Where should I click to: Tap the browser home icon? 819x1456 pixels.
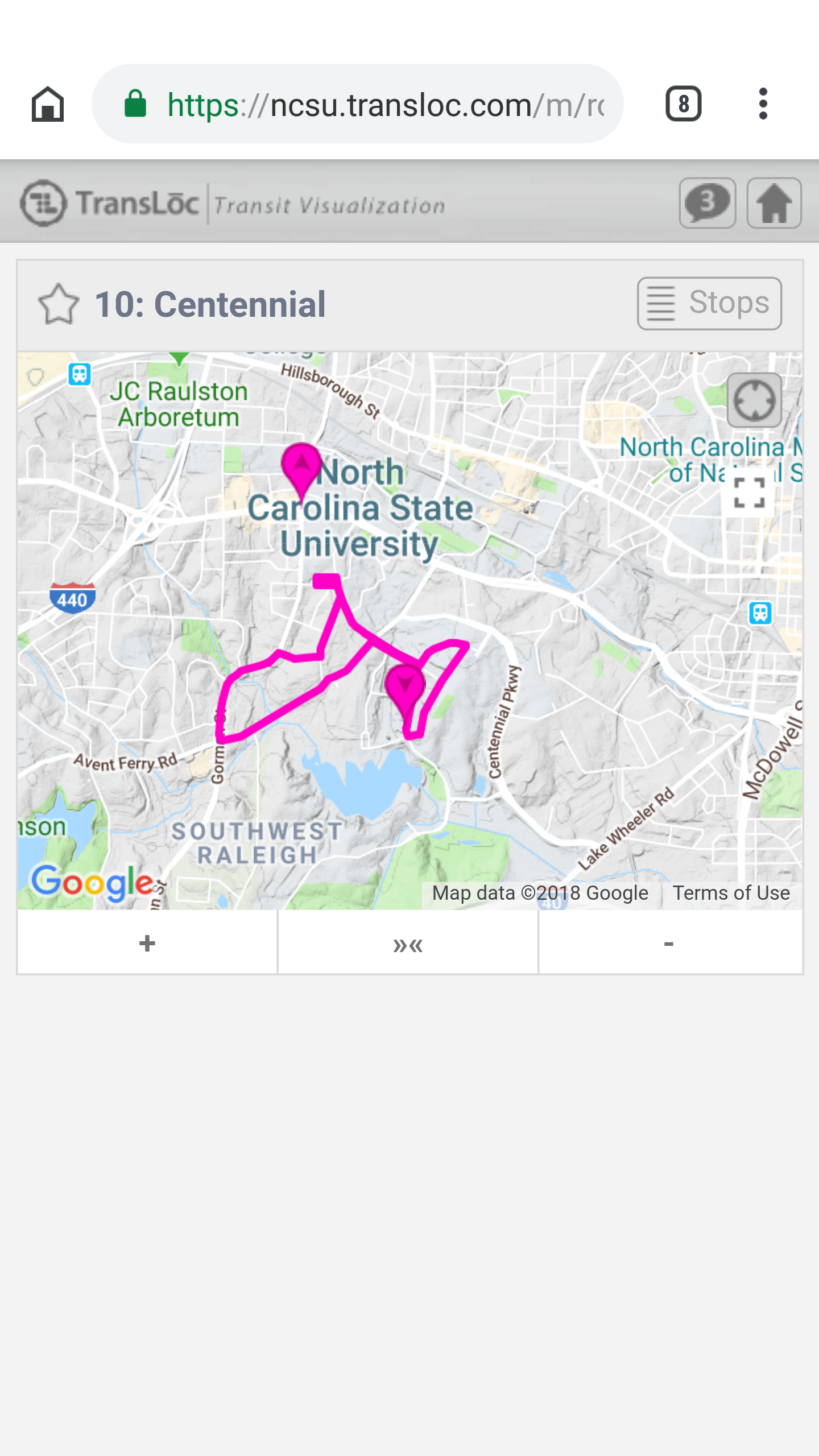(x=48, y=104)
